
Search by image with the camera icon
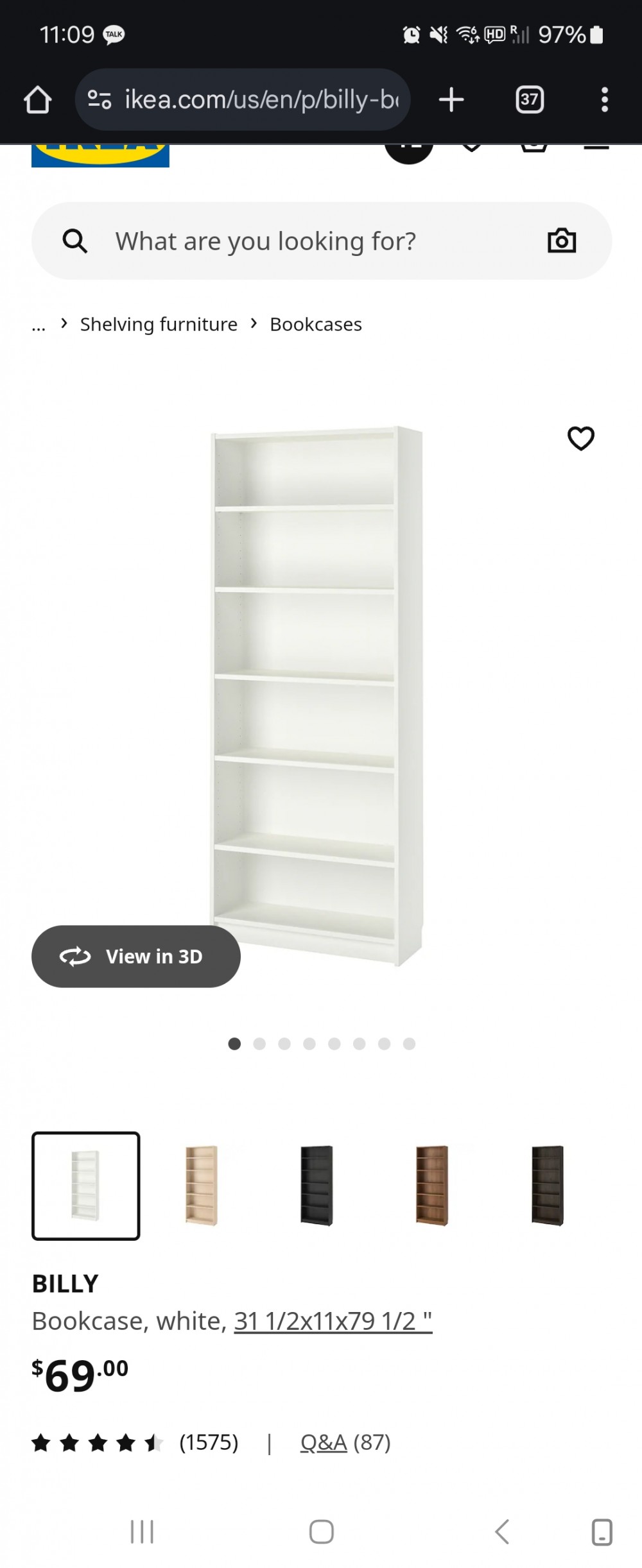click(562, 241)
